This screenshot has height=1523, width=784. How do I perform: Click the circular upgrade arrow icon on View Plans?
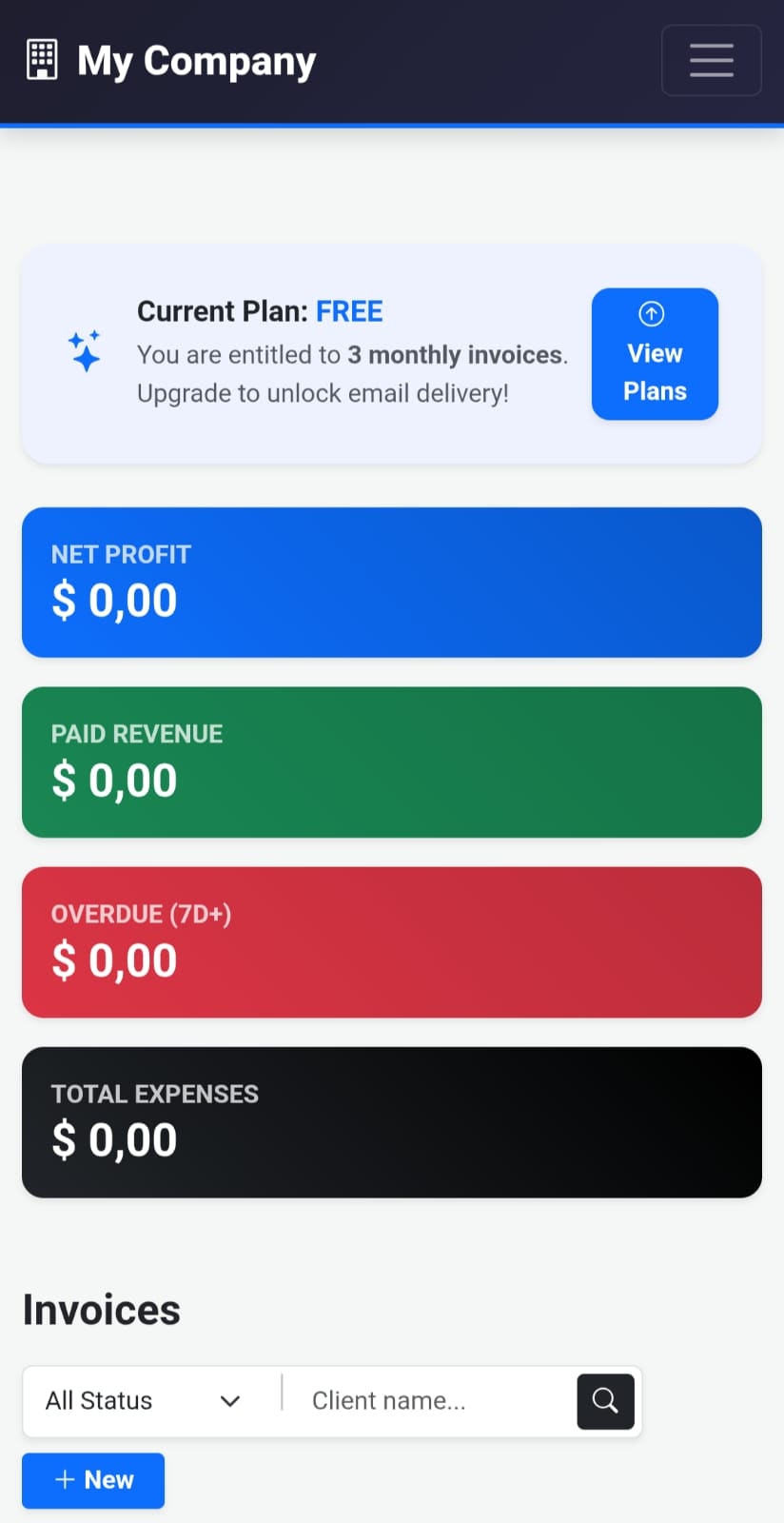click(651, 314)
